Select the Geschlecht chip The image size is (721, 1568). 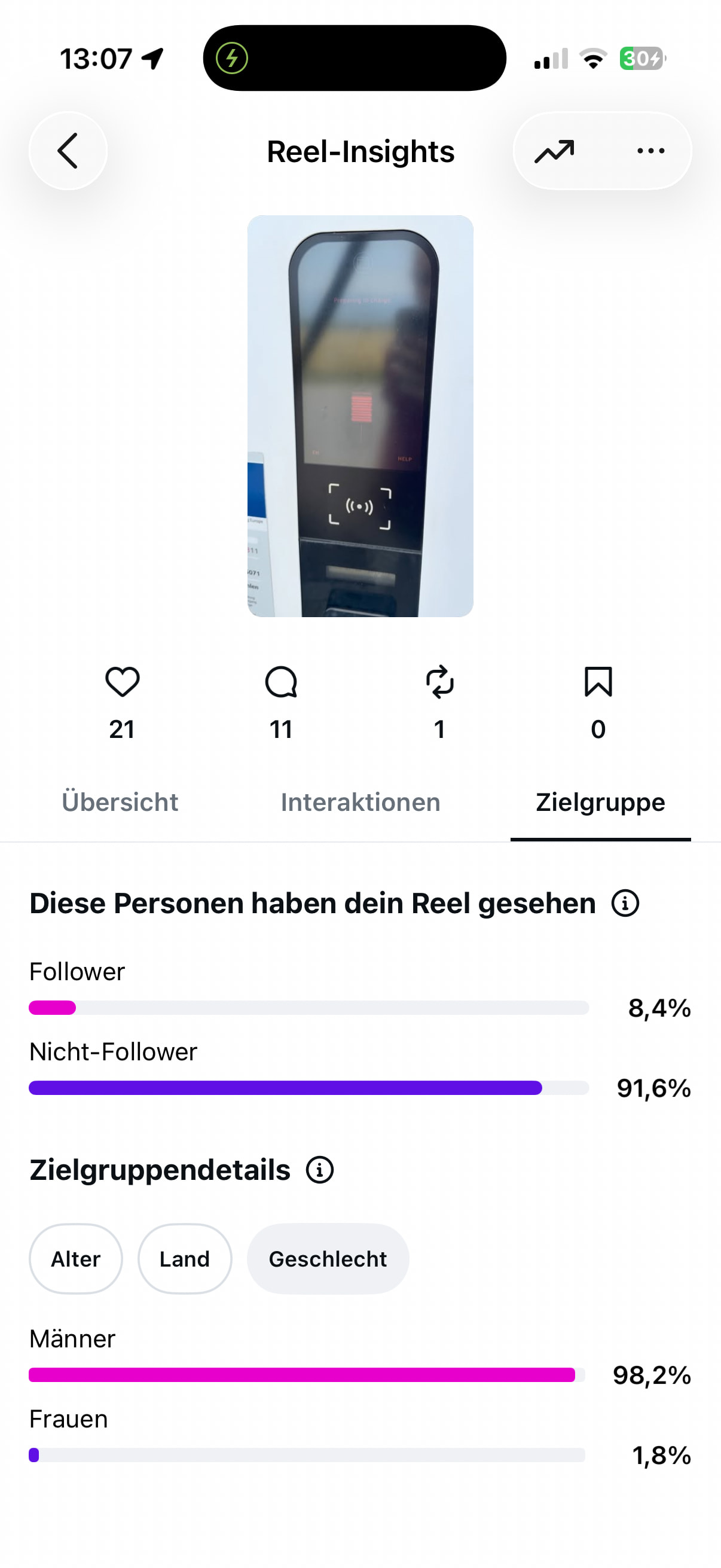tap(328, 1258)
